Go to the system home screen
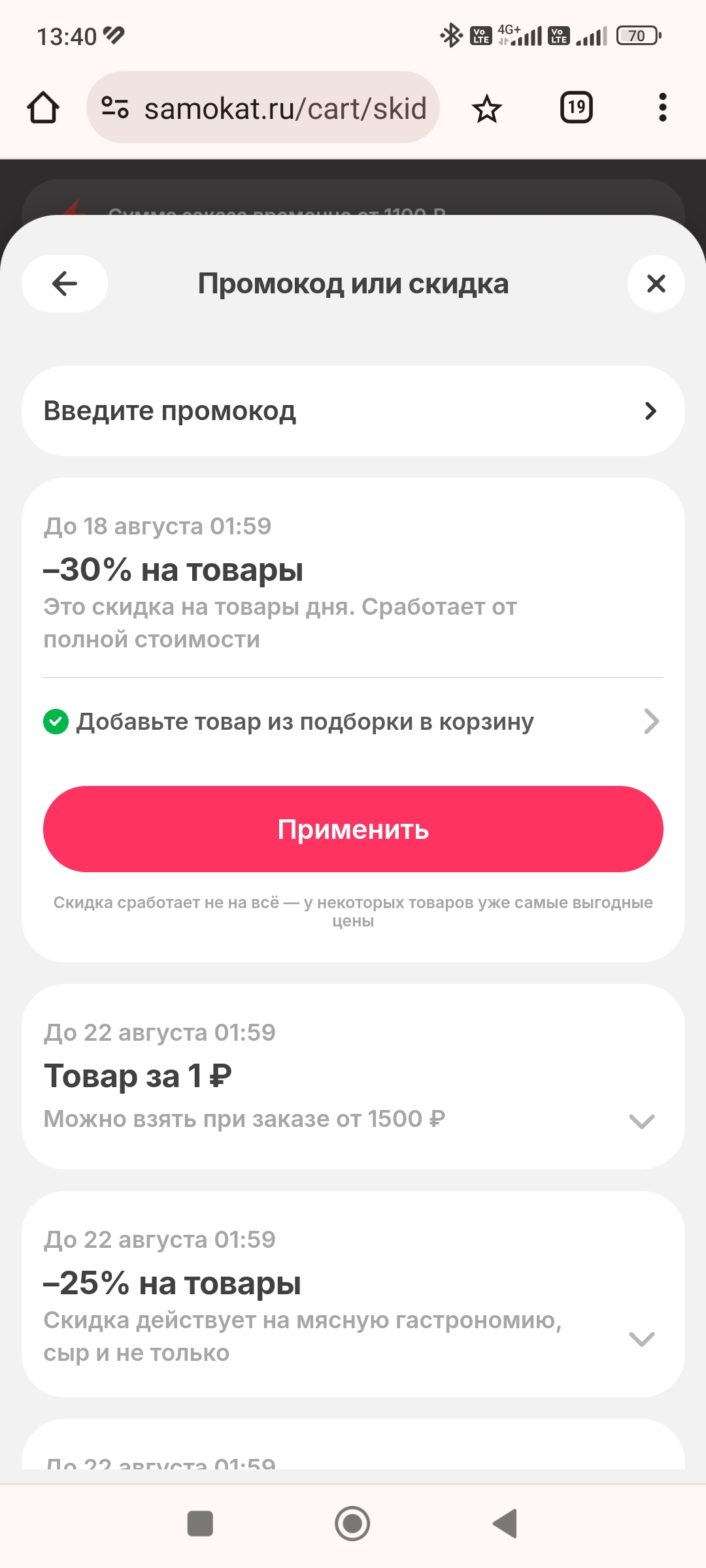This screenshot has width=706, height=1568. (352, 1524)
